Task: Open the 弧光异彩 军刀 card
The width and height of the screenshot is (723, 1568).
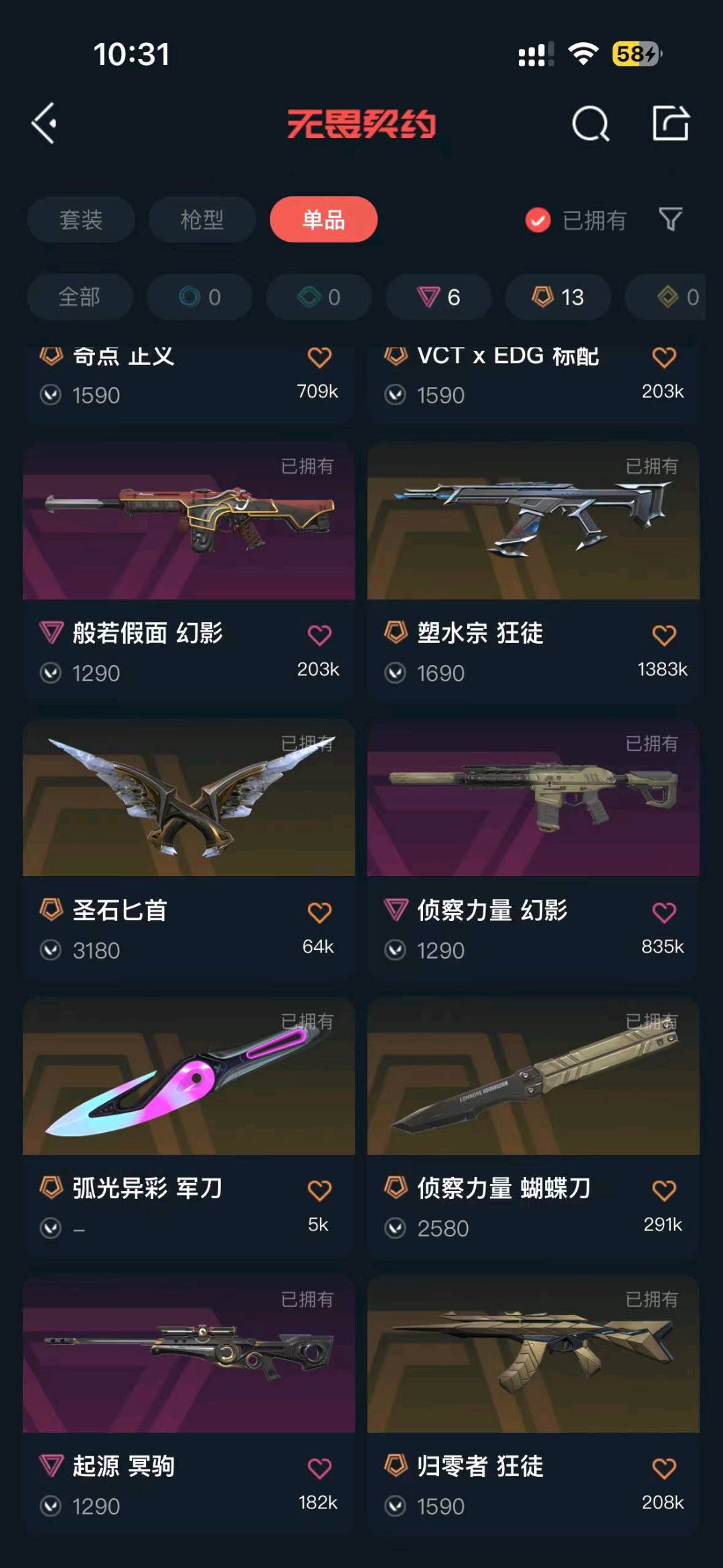Action: (189, 1077)
